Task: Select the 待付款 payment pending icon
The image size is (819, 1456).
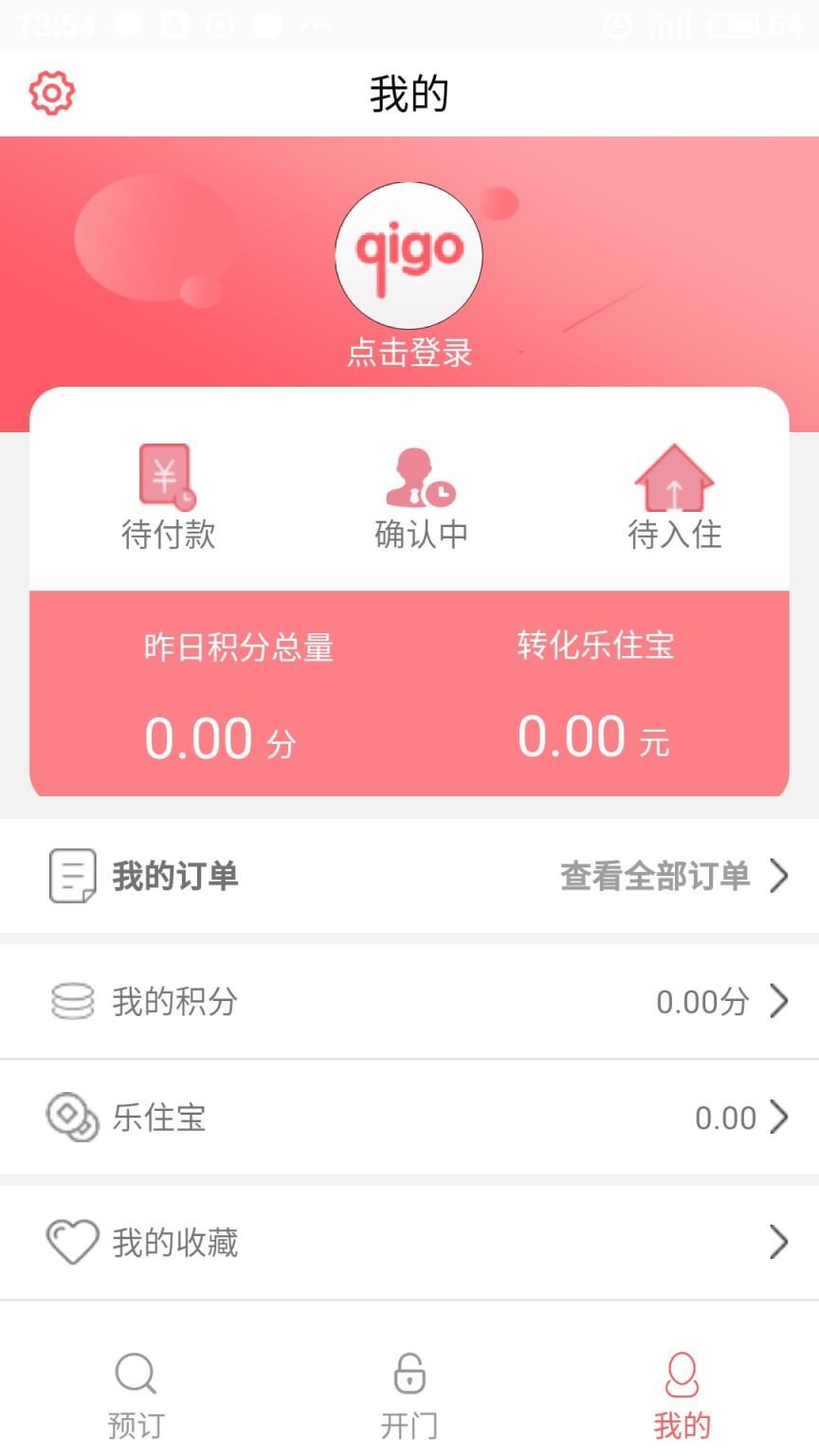Action: [x=168, y=477]
